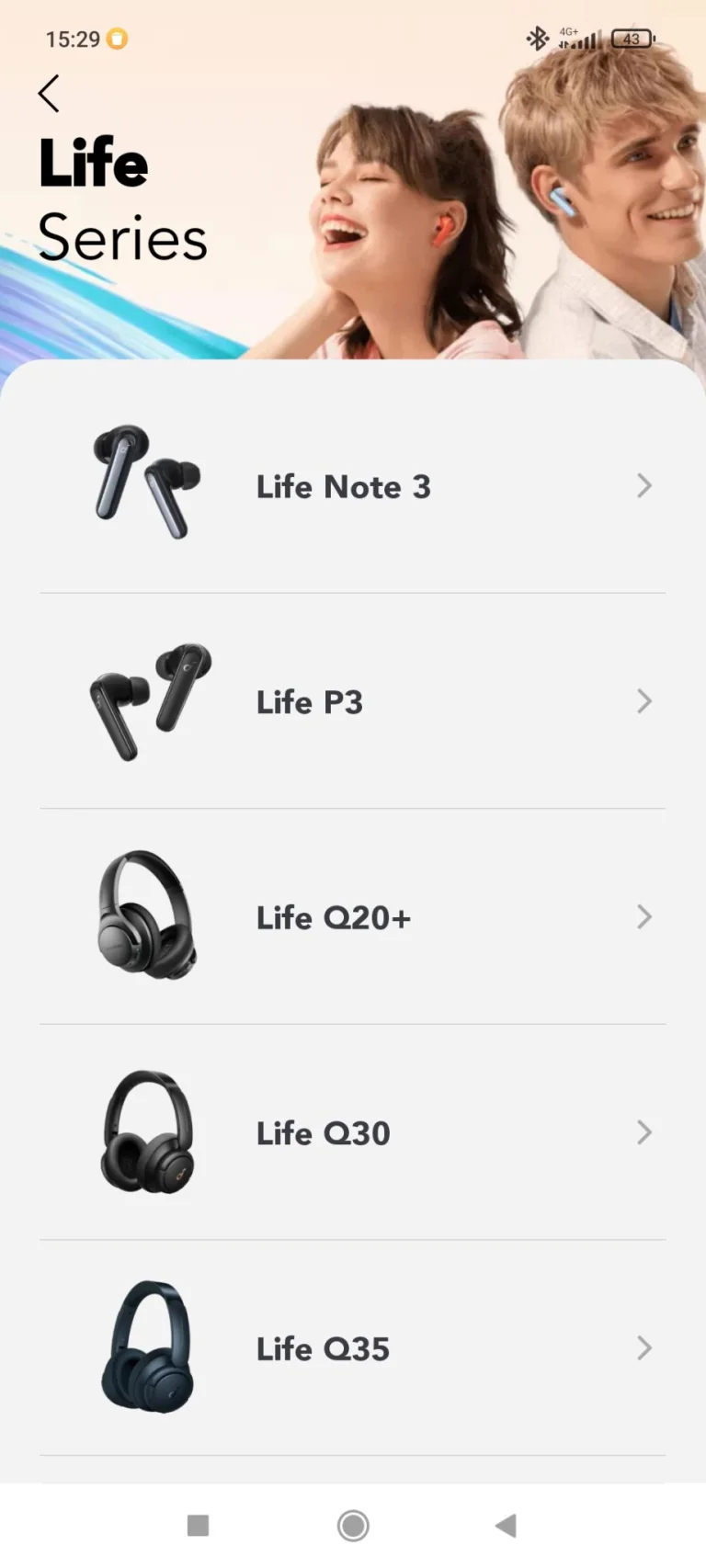
Task: Expand the Life Note 3 entry chevron
Action: click(x=643, y=486)
